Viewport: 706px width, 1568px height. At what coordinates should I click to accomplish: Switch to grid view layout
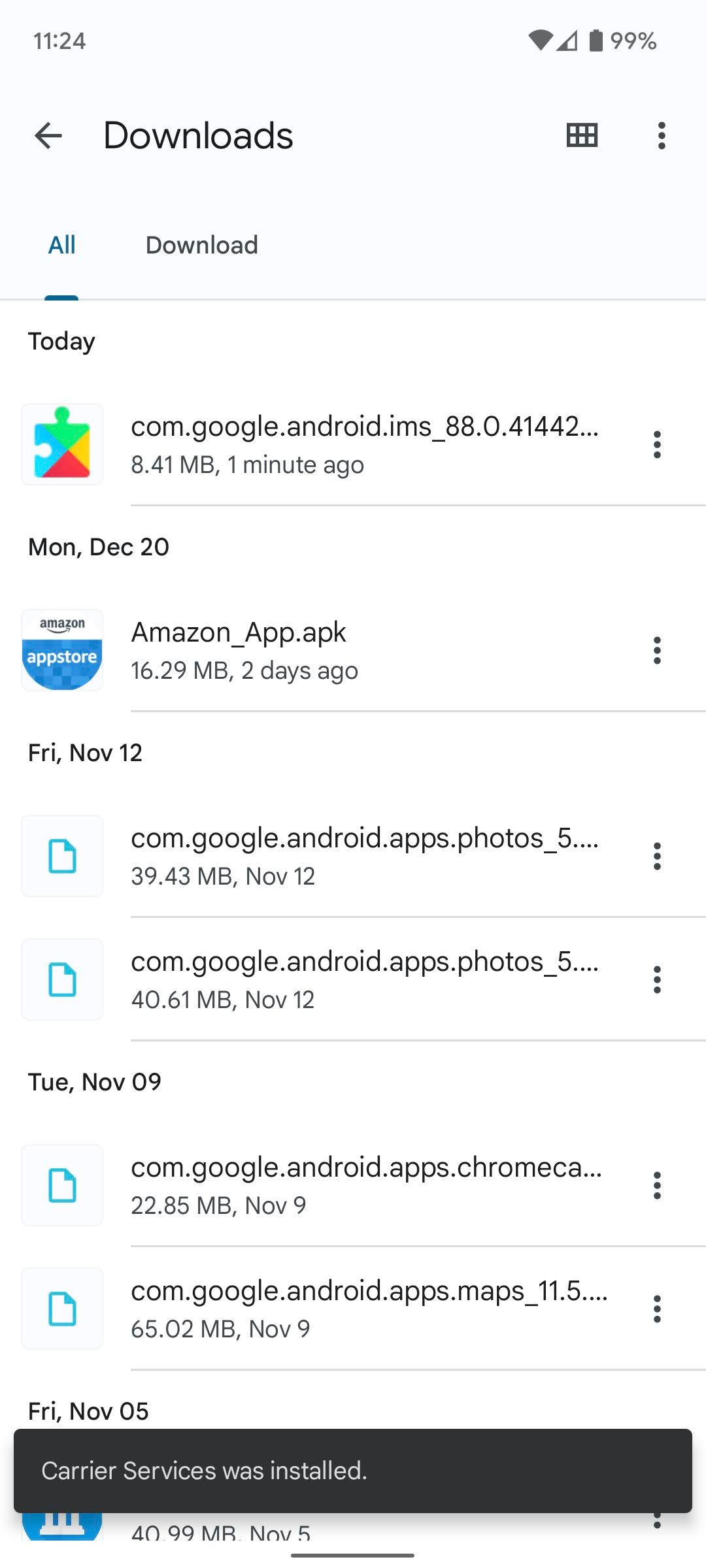point(582,136)
